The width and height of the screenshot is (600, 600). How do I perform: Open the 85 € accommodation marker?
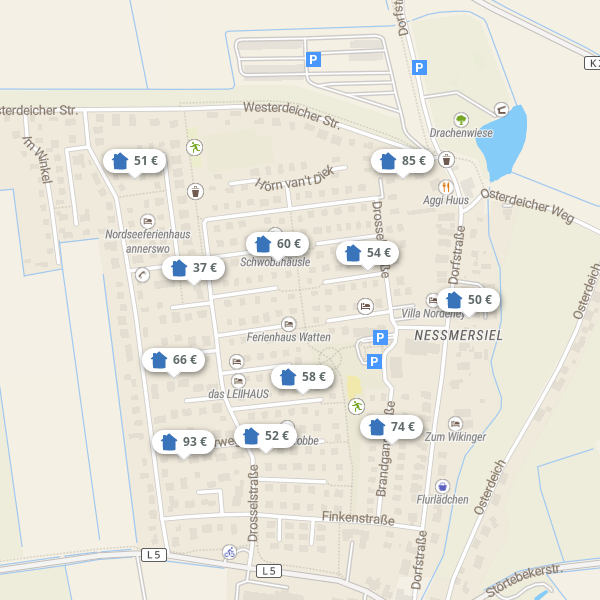pos(403,160)
